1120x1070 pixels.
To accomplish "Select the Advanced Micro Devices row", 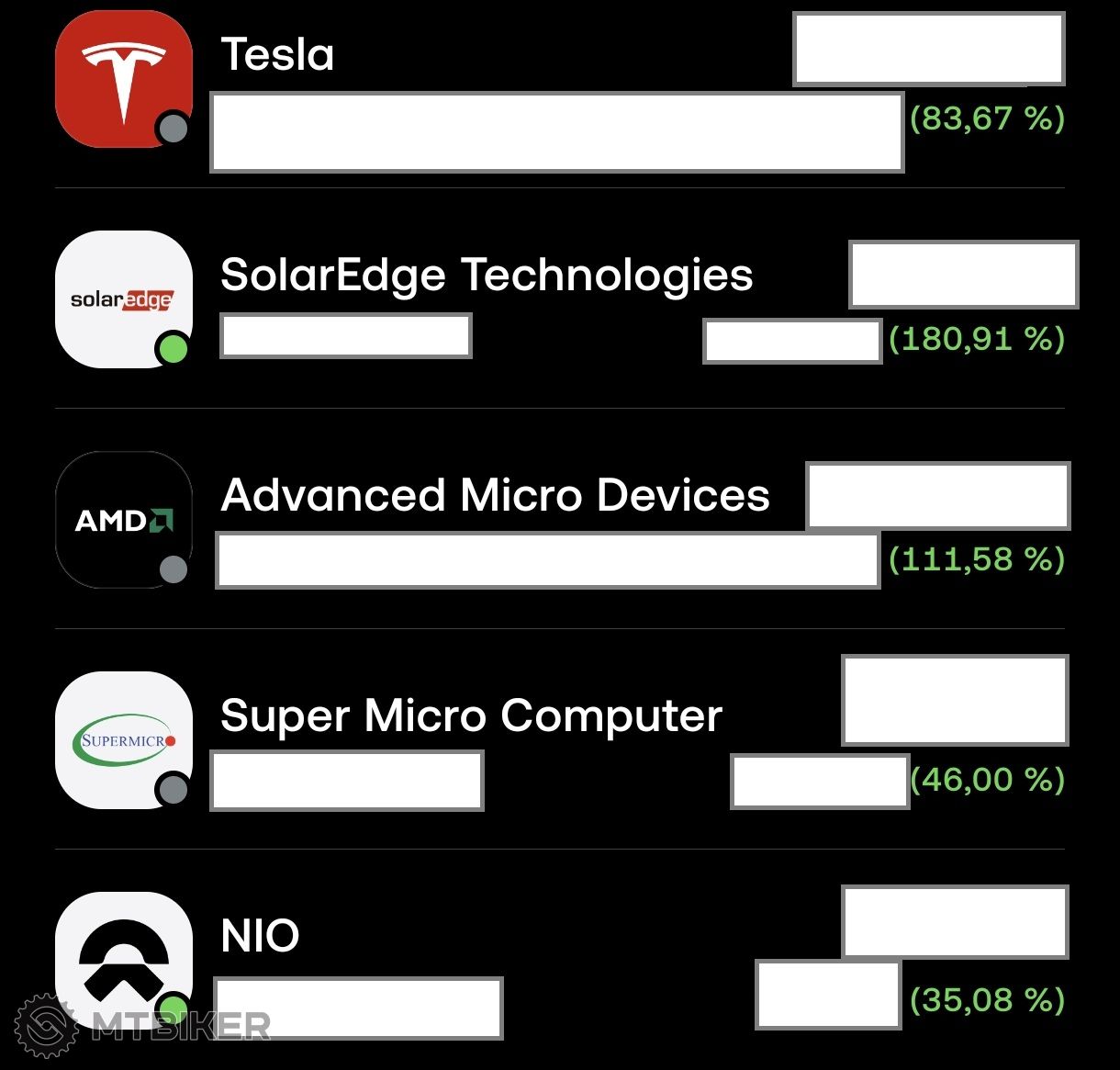I will 495,495.
